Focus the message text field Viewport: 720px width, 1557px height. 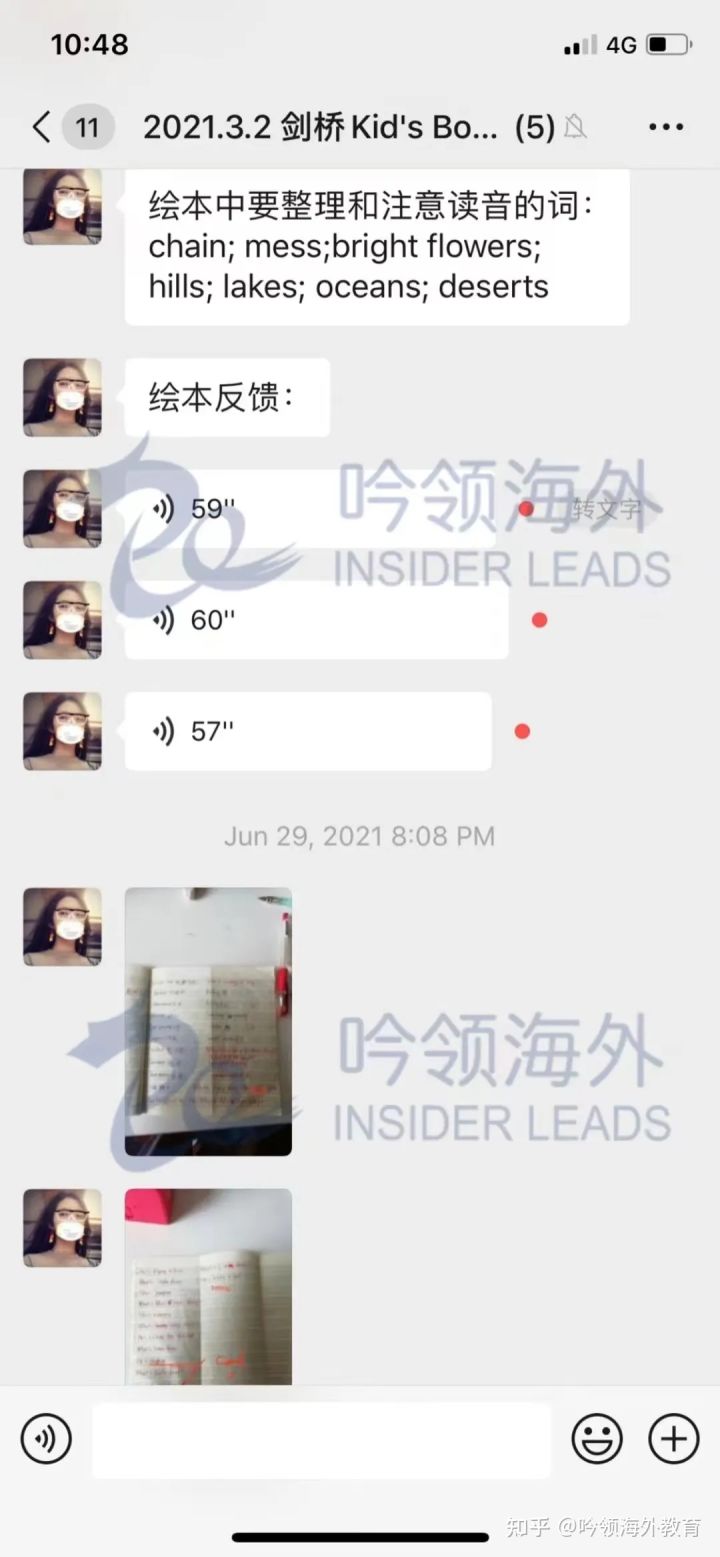(x=321, y=1440)
